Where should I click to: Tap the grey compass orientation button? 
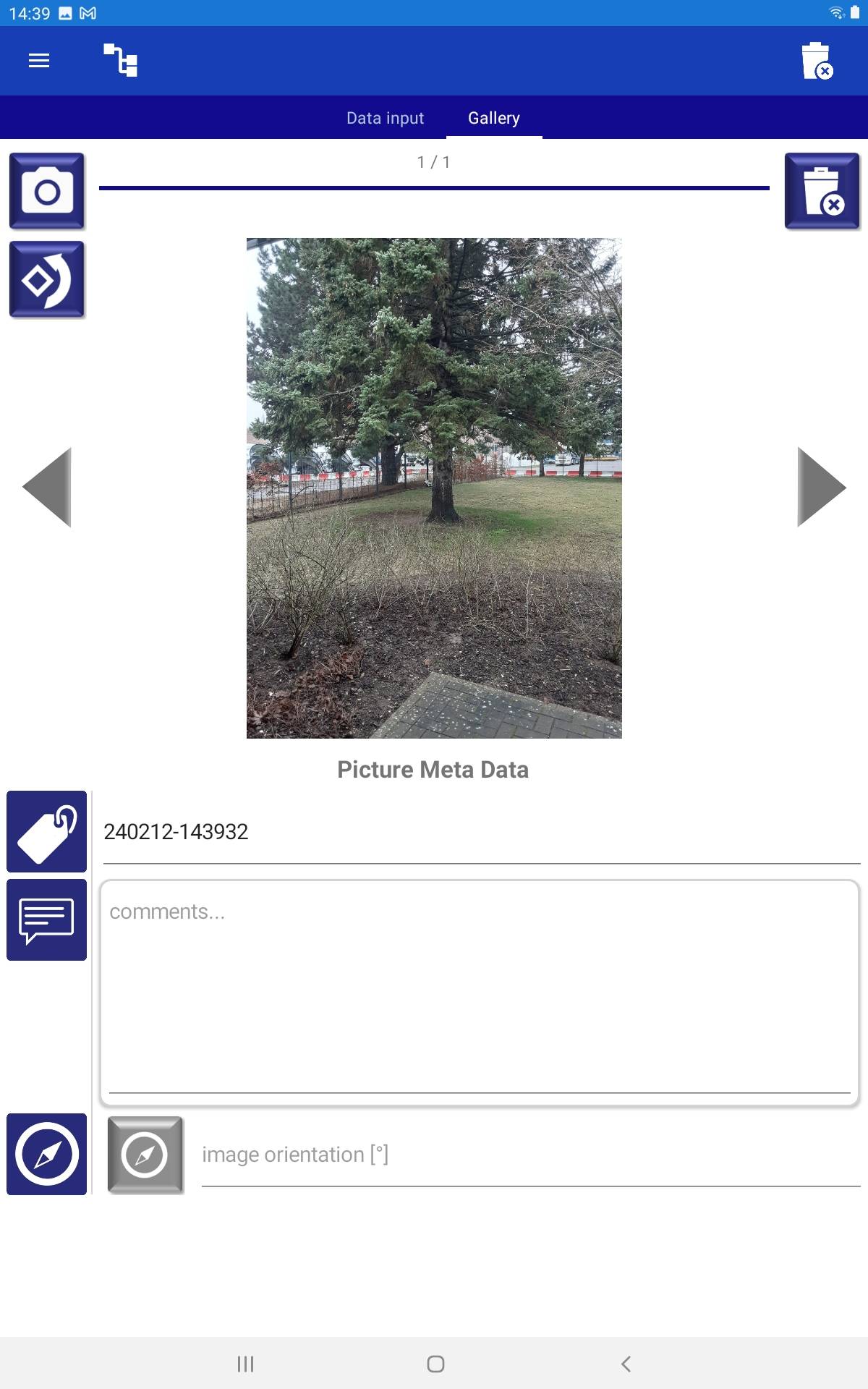pos(145,1155)
